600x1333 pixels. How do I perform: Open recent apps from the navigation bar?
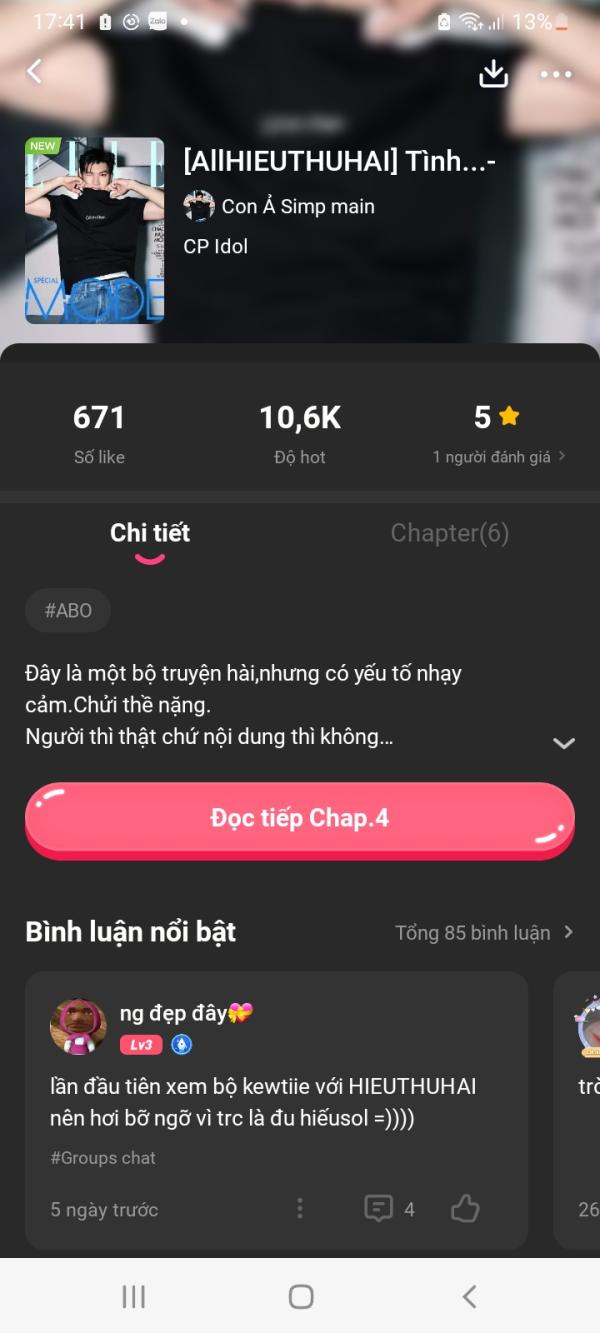pos(133,1297)
